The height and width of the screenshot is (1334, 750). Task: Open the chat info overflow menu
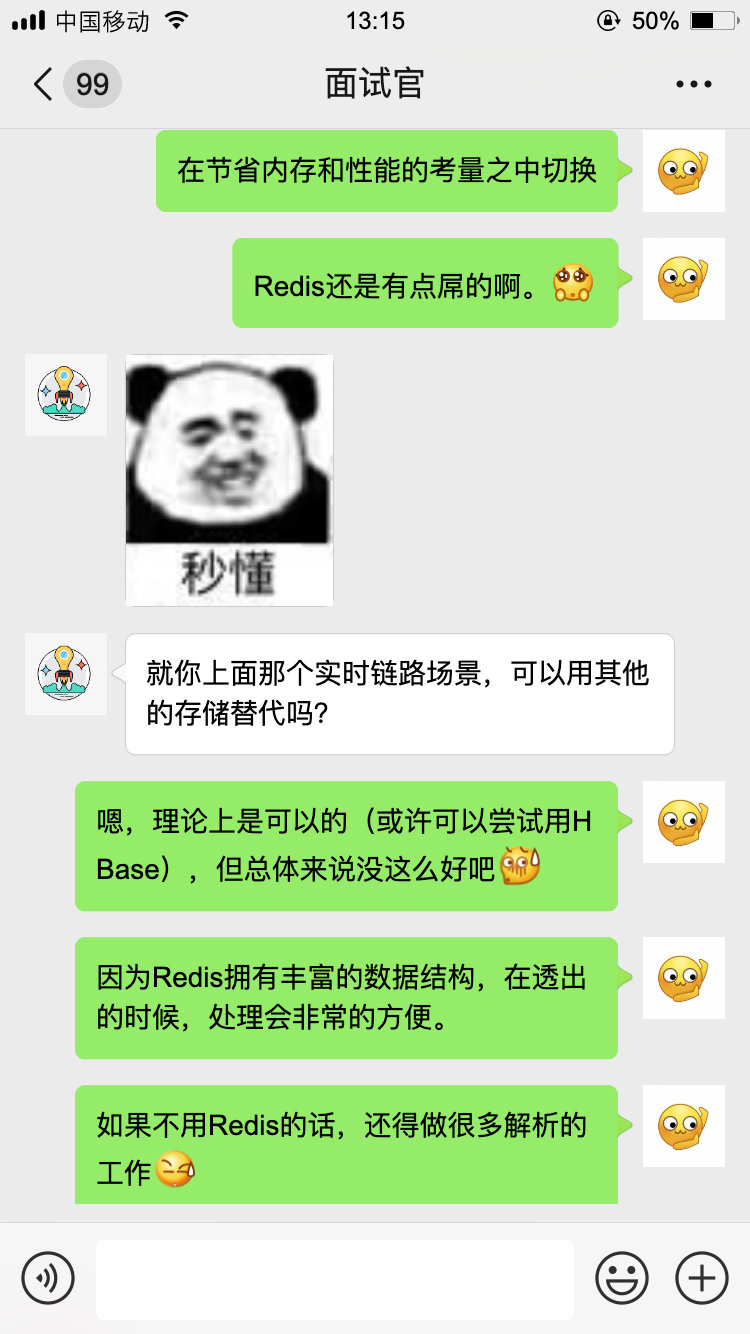693,84
